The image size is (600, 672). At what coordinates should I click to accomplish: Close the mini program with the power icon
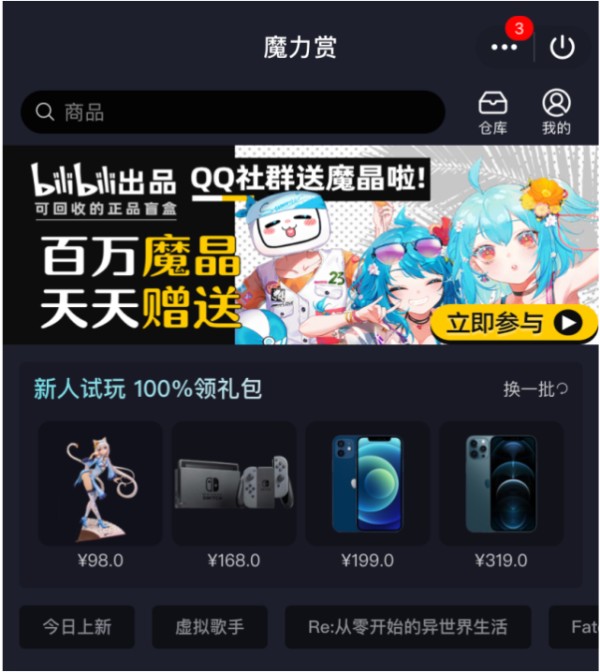click(563, 47)
